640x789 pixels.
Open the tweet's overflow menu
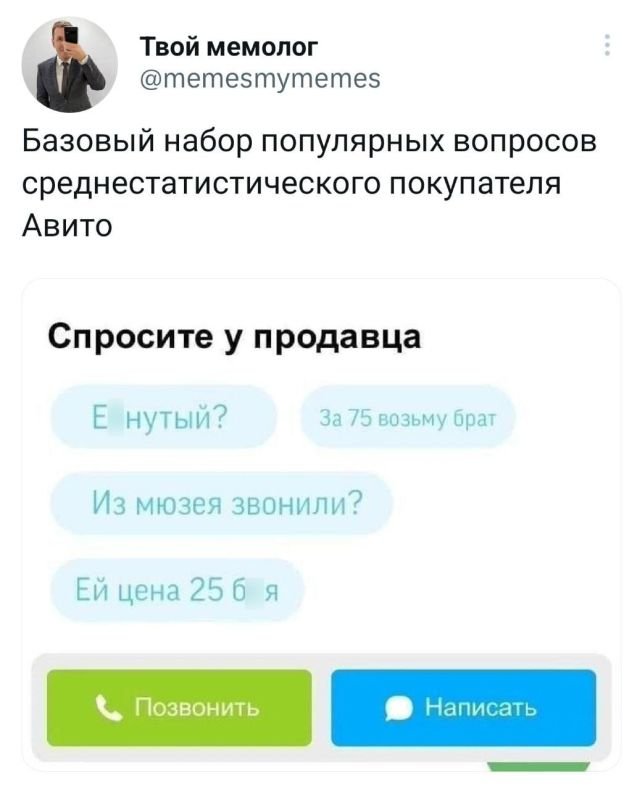click(x=609, y=47)
